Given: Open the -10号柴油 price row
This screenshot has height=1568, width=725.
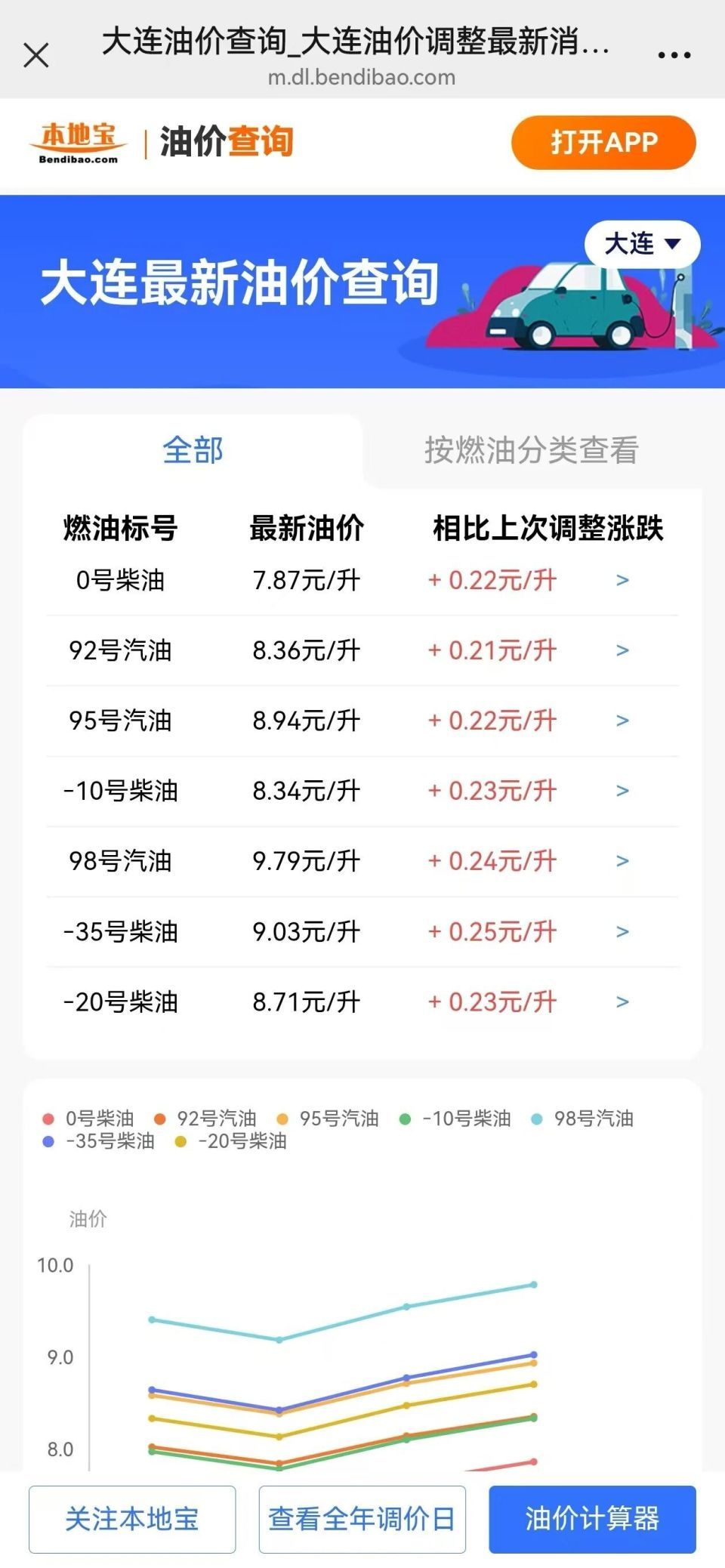Looking at the screenshot, I should 362,791.
